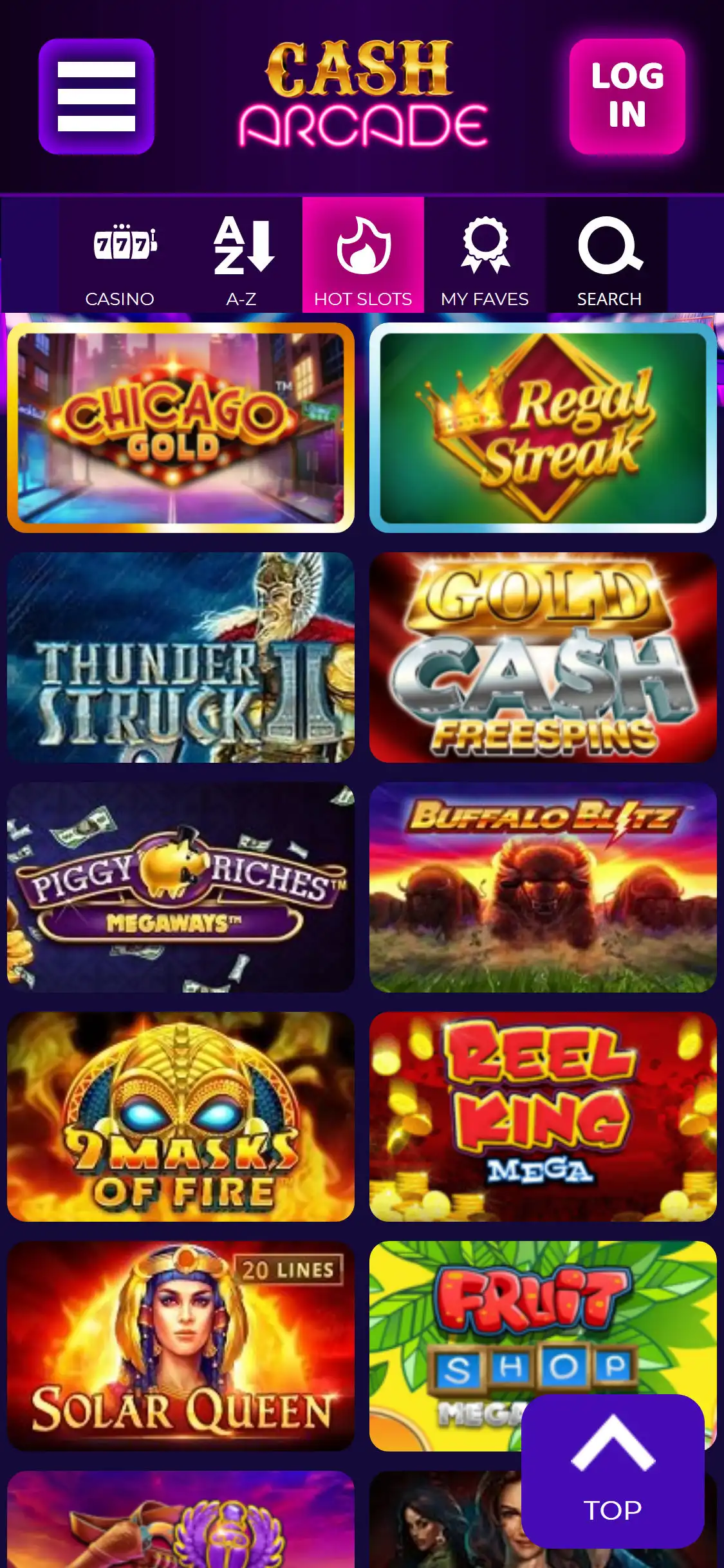Open the Buffalo Blitz slot
The image size is (724, 1568).
tap(543, 887)
